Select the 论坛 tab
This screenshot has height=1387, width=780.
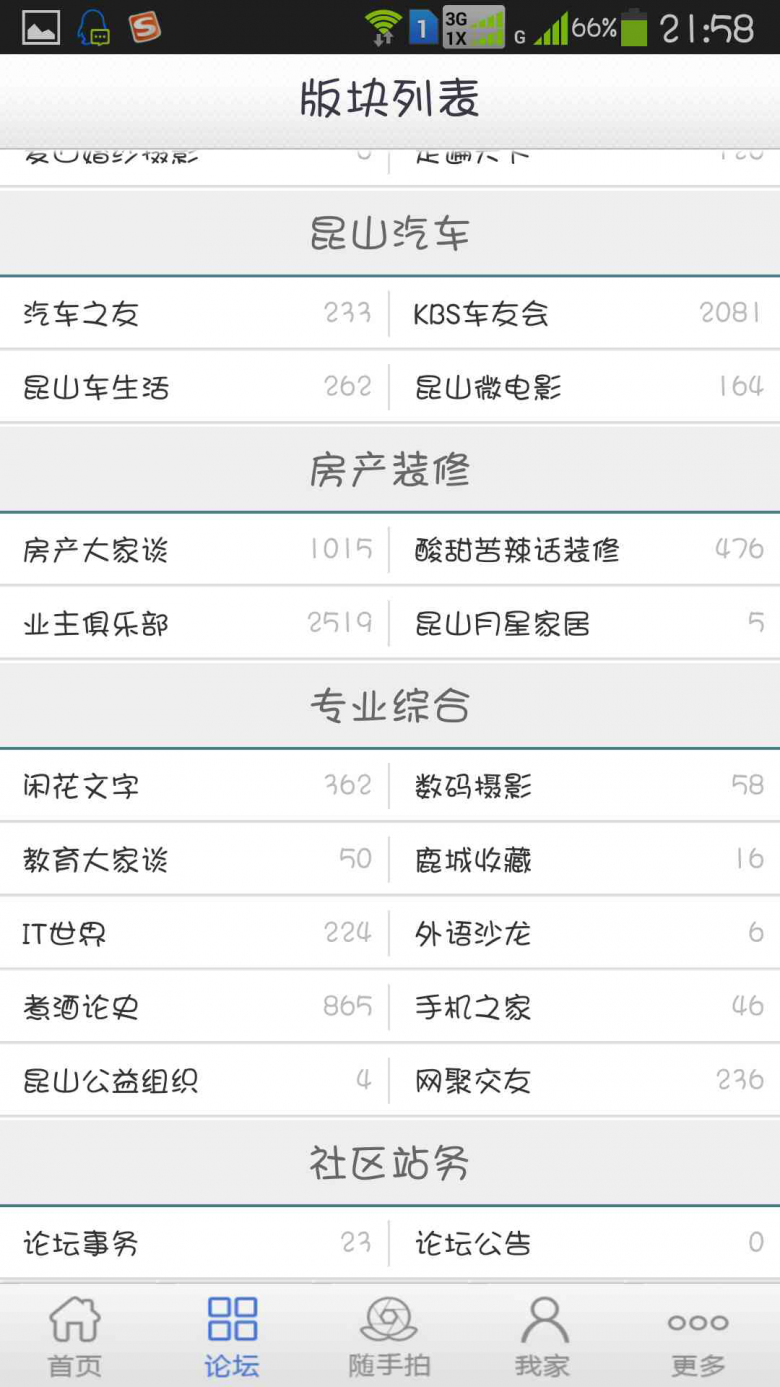pyautogui.click(x=232, y=1337)
